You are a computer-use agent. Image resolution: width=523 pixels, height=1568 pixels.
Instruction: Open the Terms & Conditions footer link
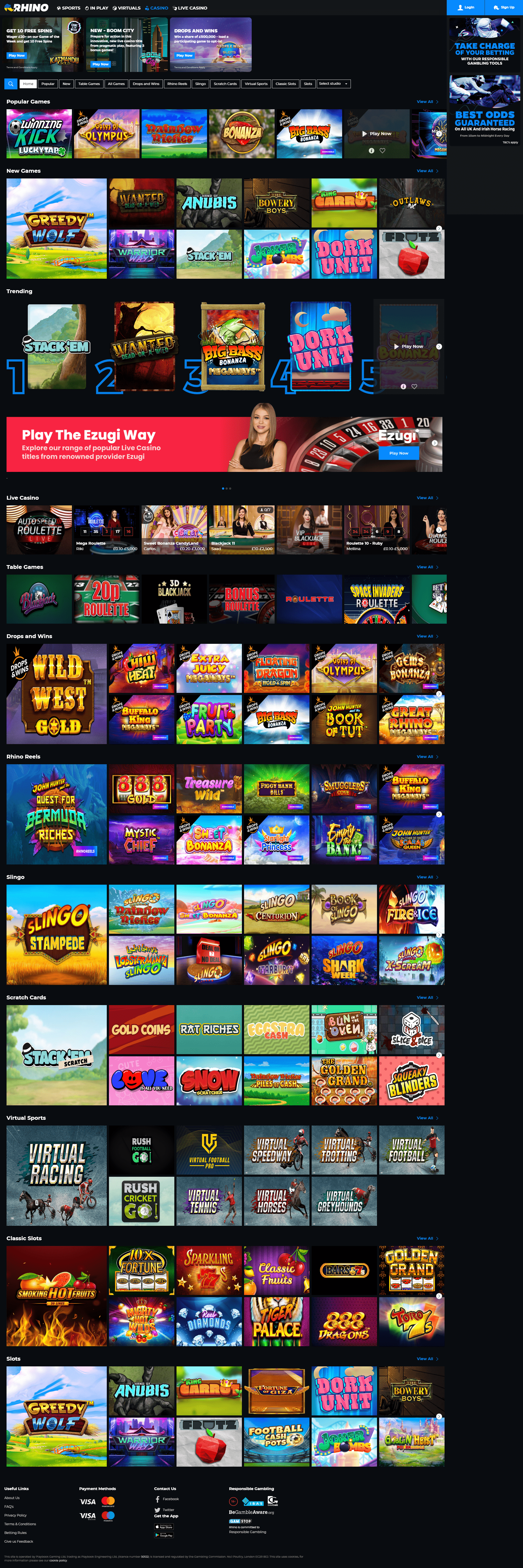coord(20,1524)
